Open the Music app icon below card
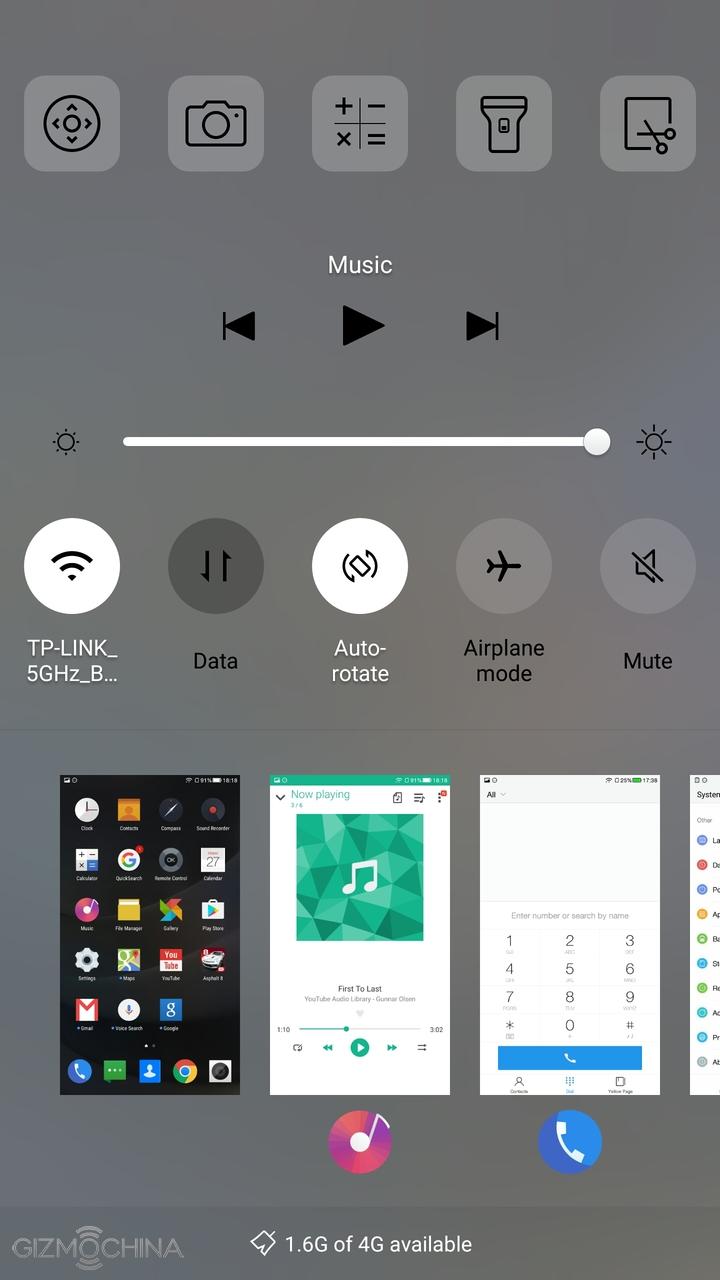The image size is (720, 1280). coord(360,1142)
